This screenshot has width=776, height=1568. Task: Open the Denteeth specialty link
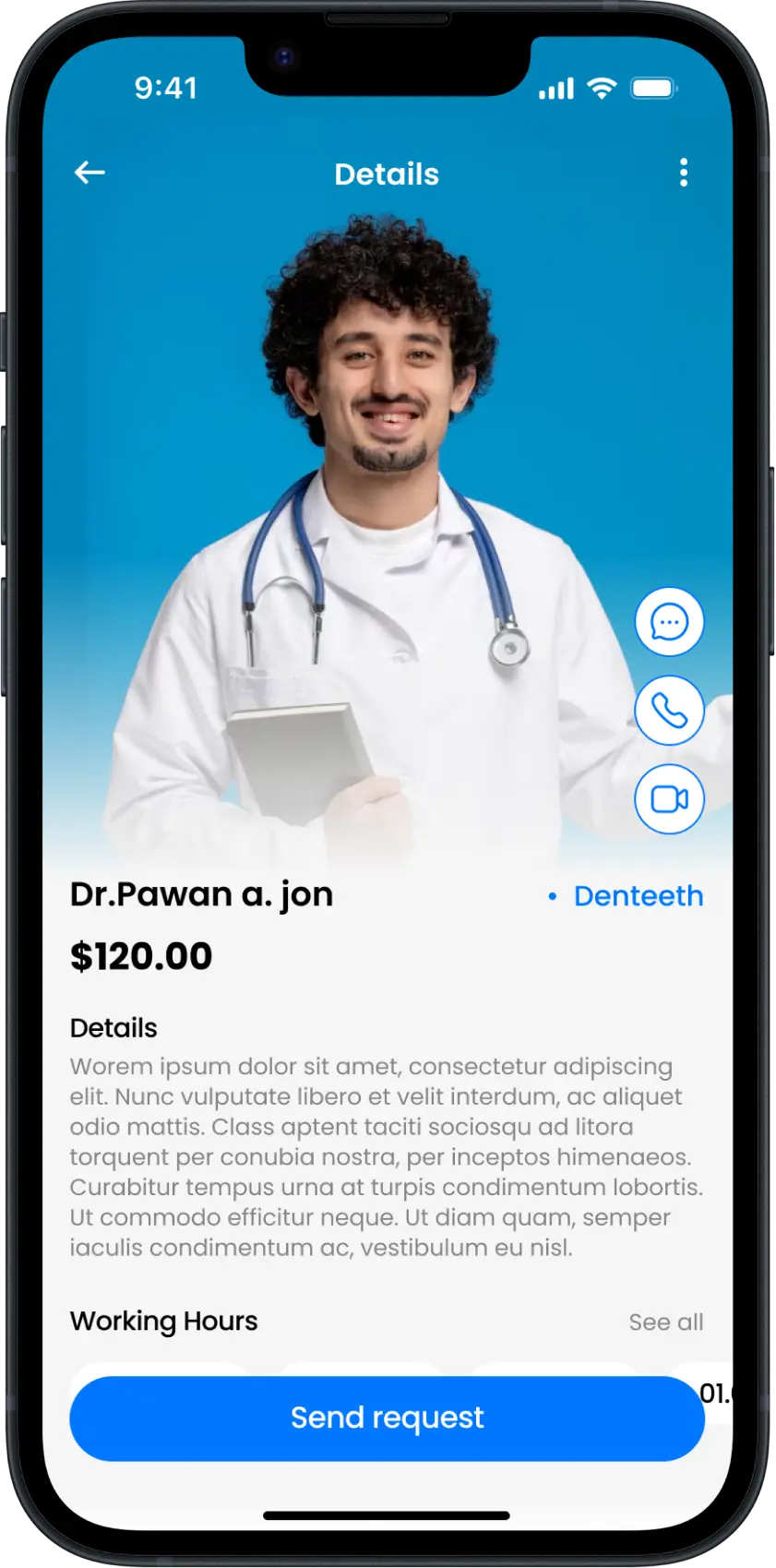coord(639,895)
